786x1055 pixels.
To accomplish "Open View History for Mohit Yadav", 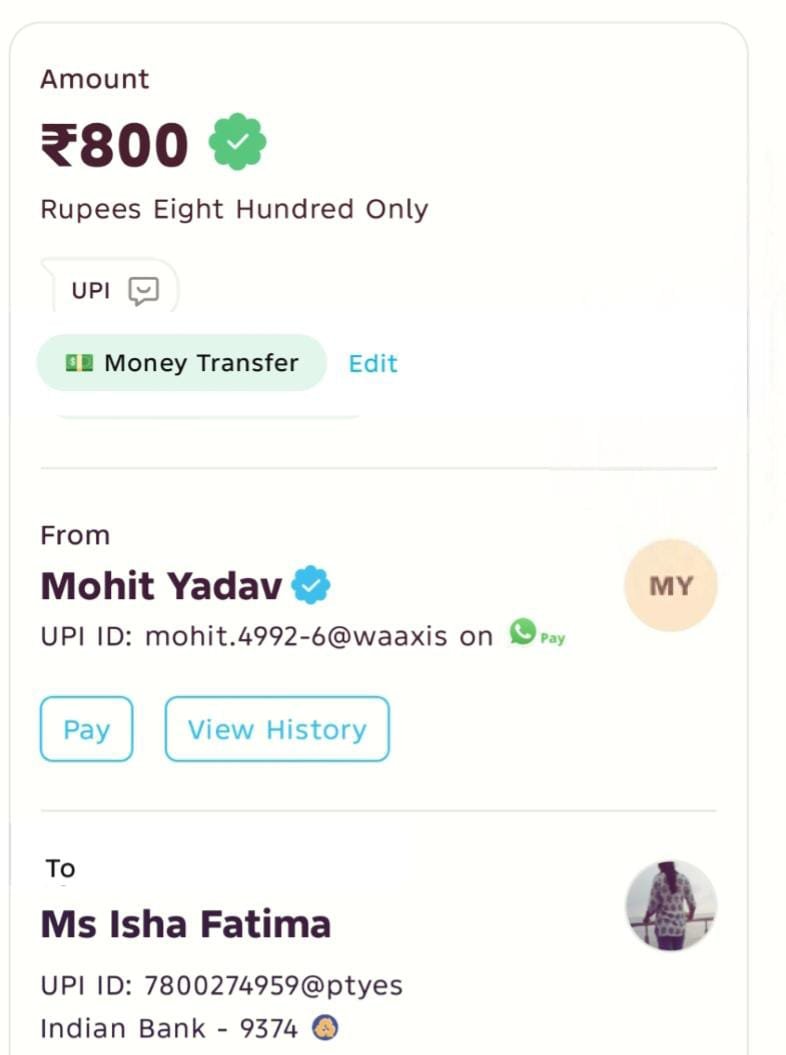I will pyautogui.click(x=277, y=729).
